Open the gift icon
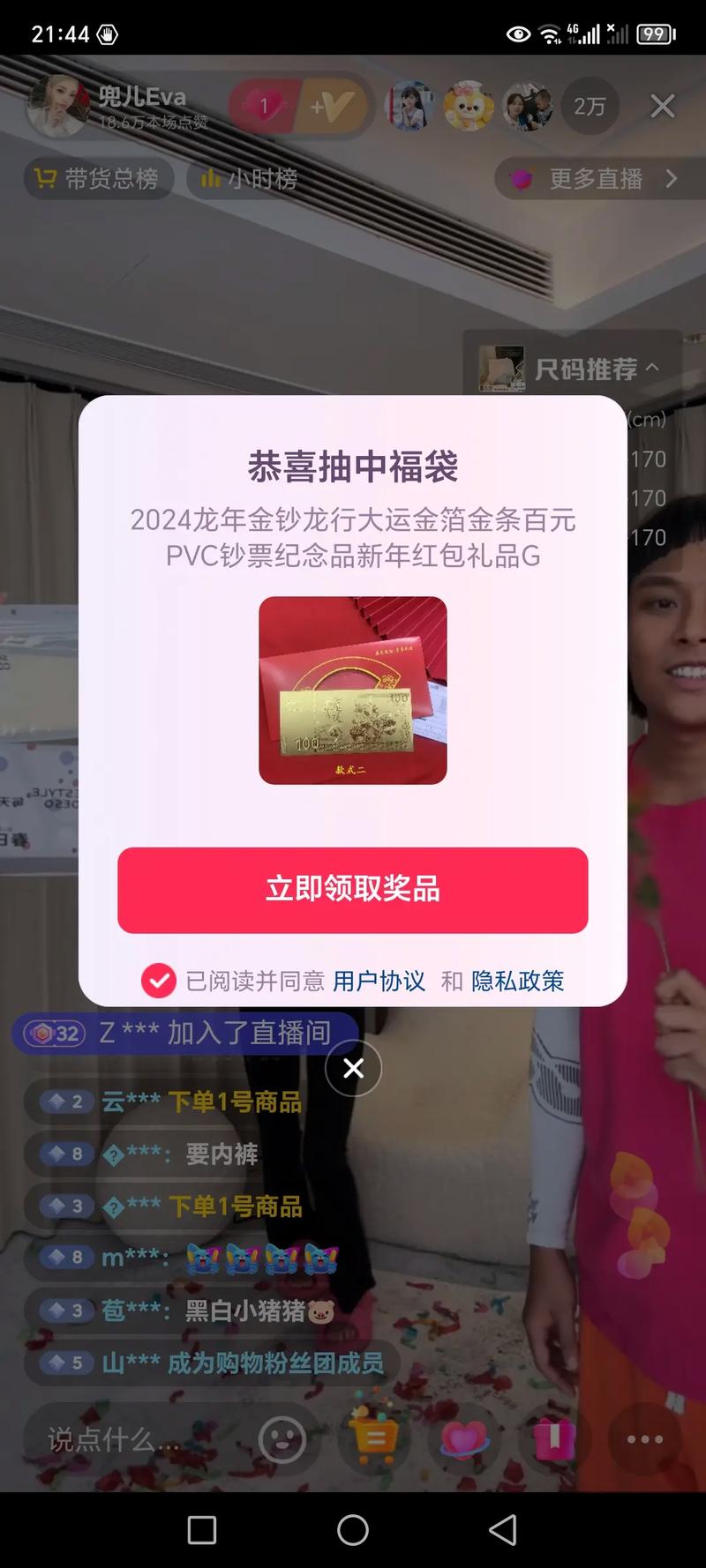This screenshot has height=1568, width=706. point(554,1439)
